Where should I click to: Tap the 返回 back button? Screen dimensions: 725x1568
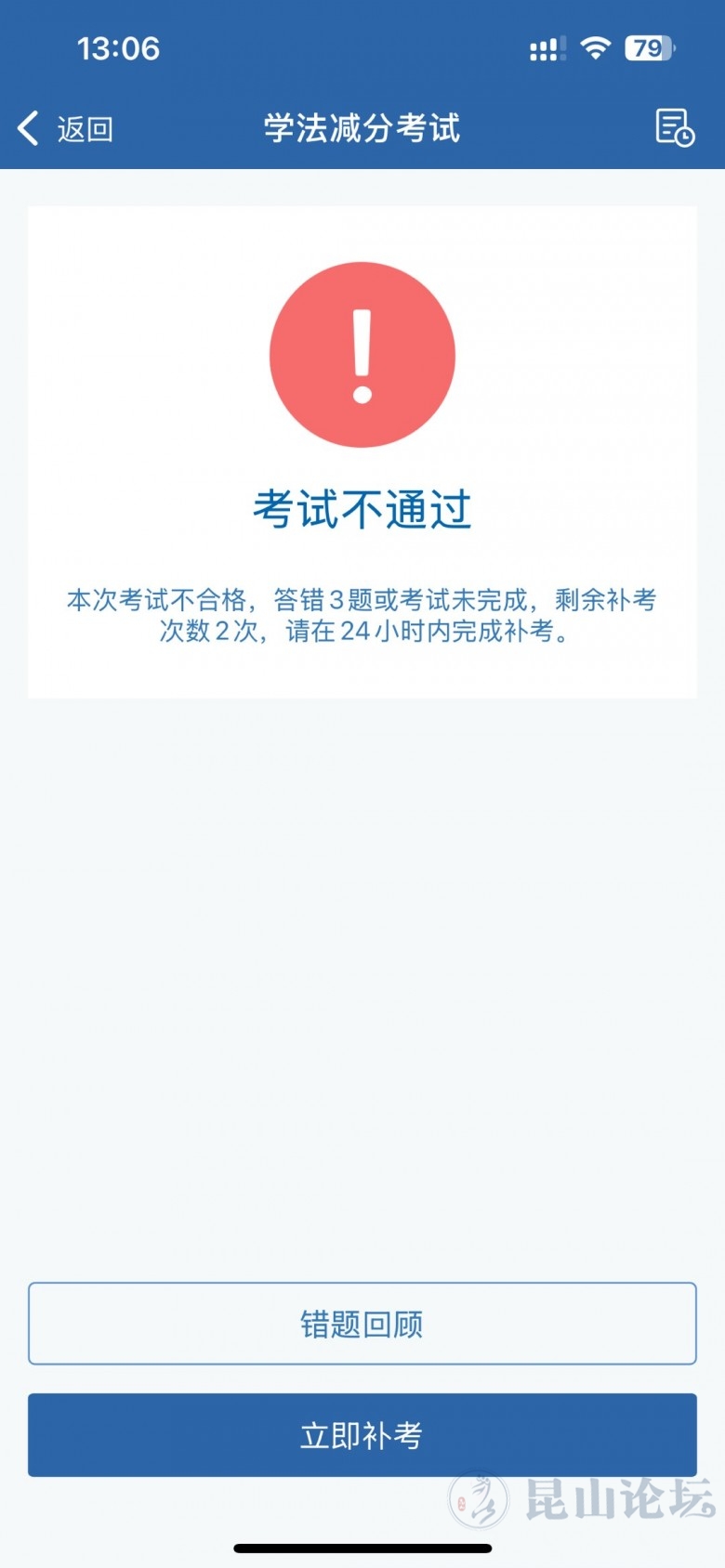pyautogui.click(x=65, y=128)
